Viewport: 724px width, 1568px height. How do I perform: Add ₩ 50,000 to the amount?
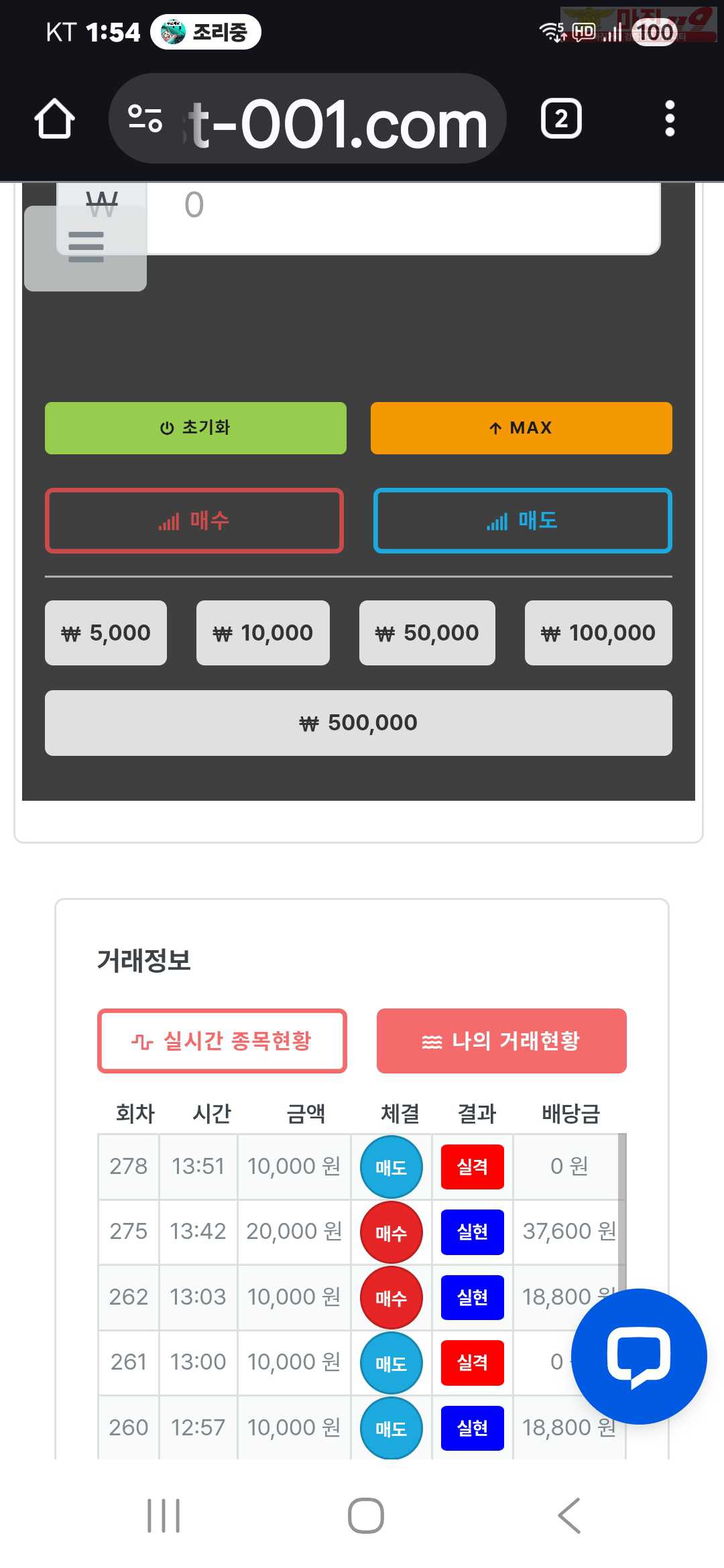coord(427,633)
